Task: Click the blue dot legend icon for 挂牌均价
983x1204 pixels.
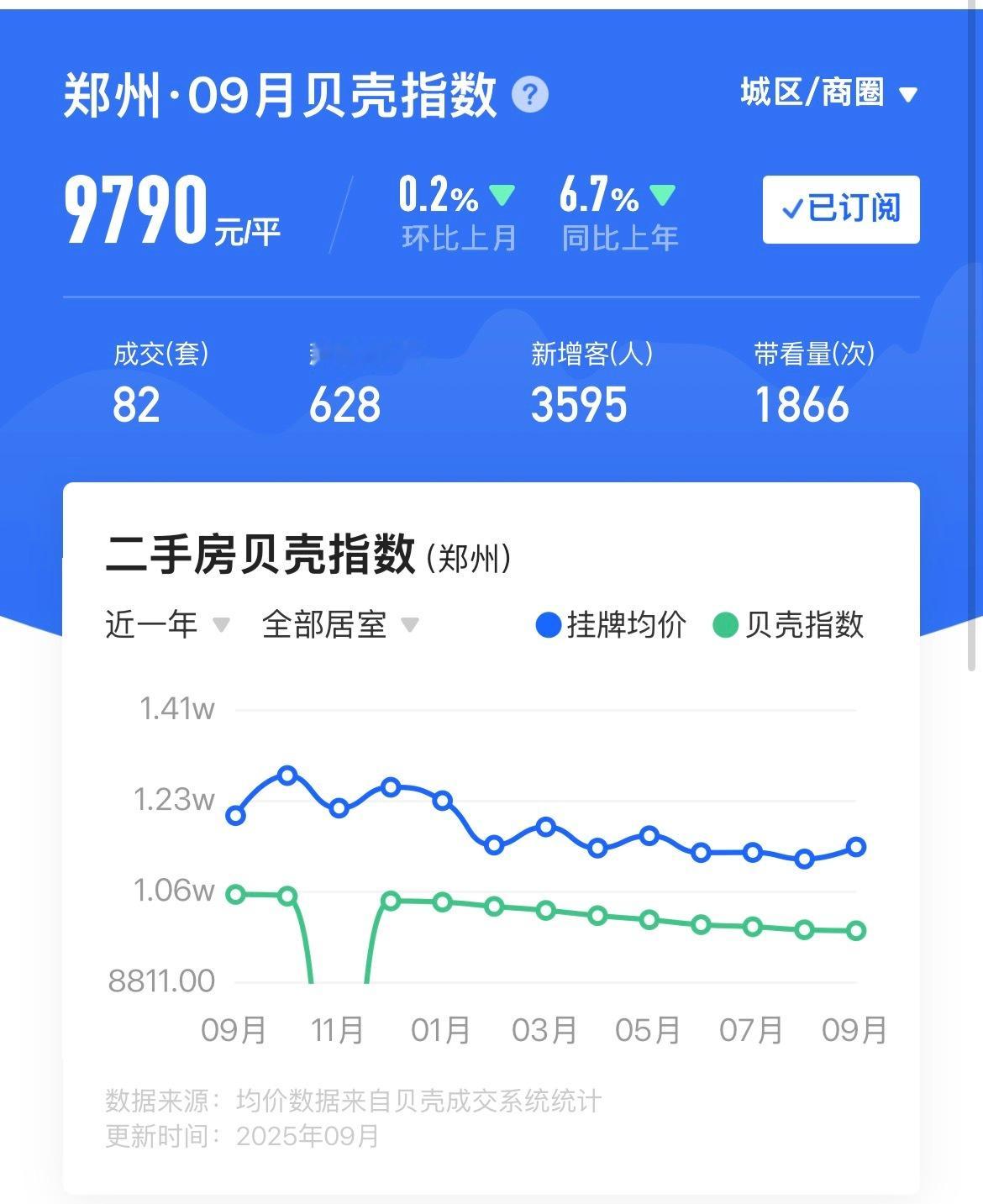Action: (546, 625)
